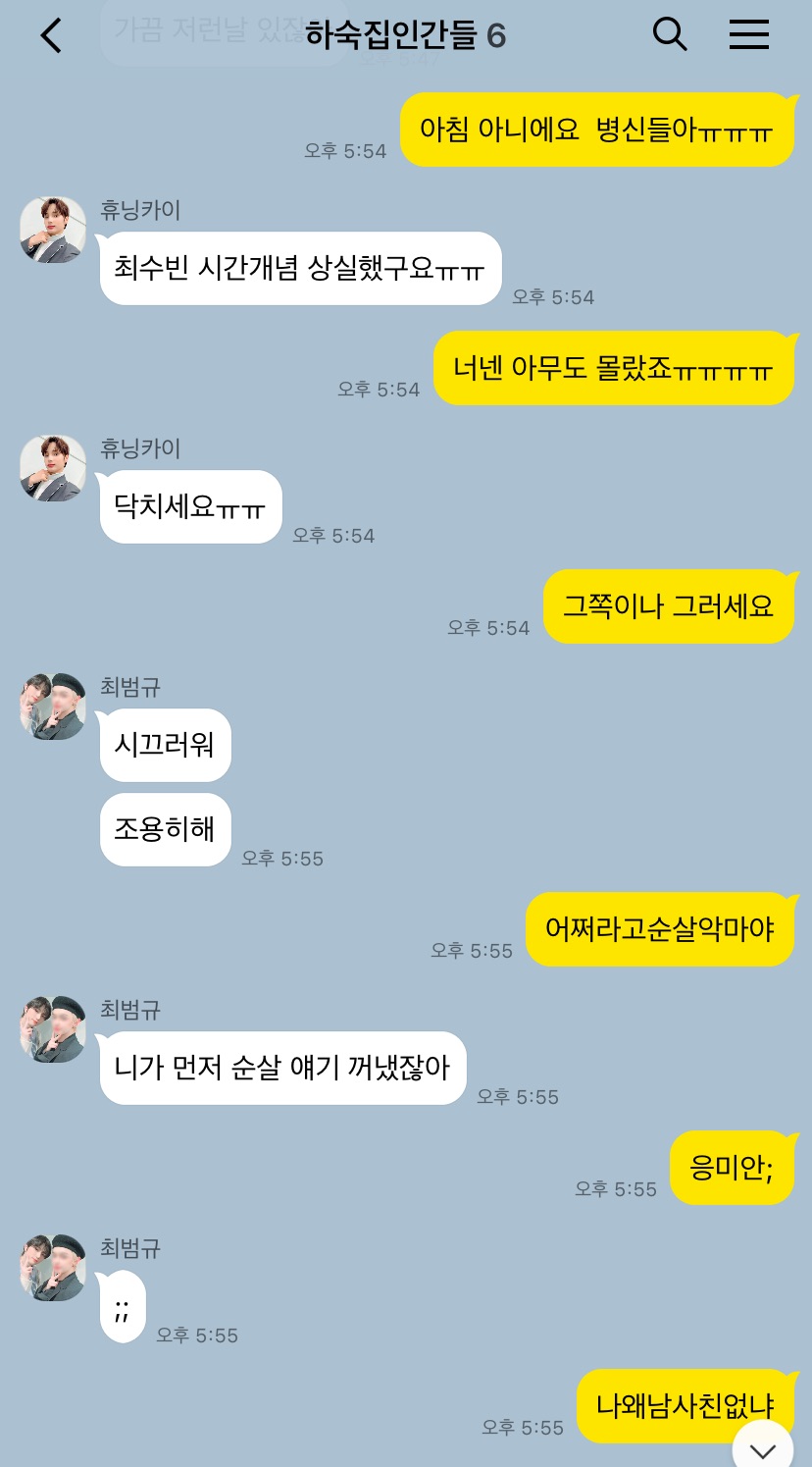This screenshot has width=812, height=1467.
Task: Search within this chat room
Action: tap(670, 34)
